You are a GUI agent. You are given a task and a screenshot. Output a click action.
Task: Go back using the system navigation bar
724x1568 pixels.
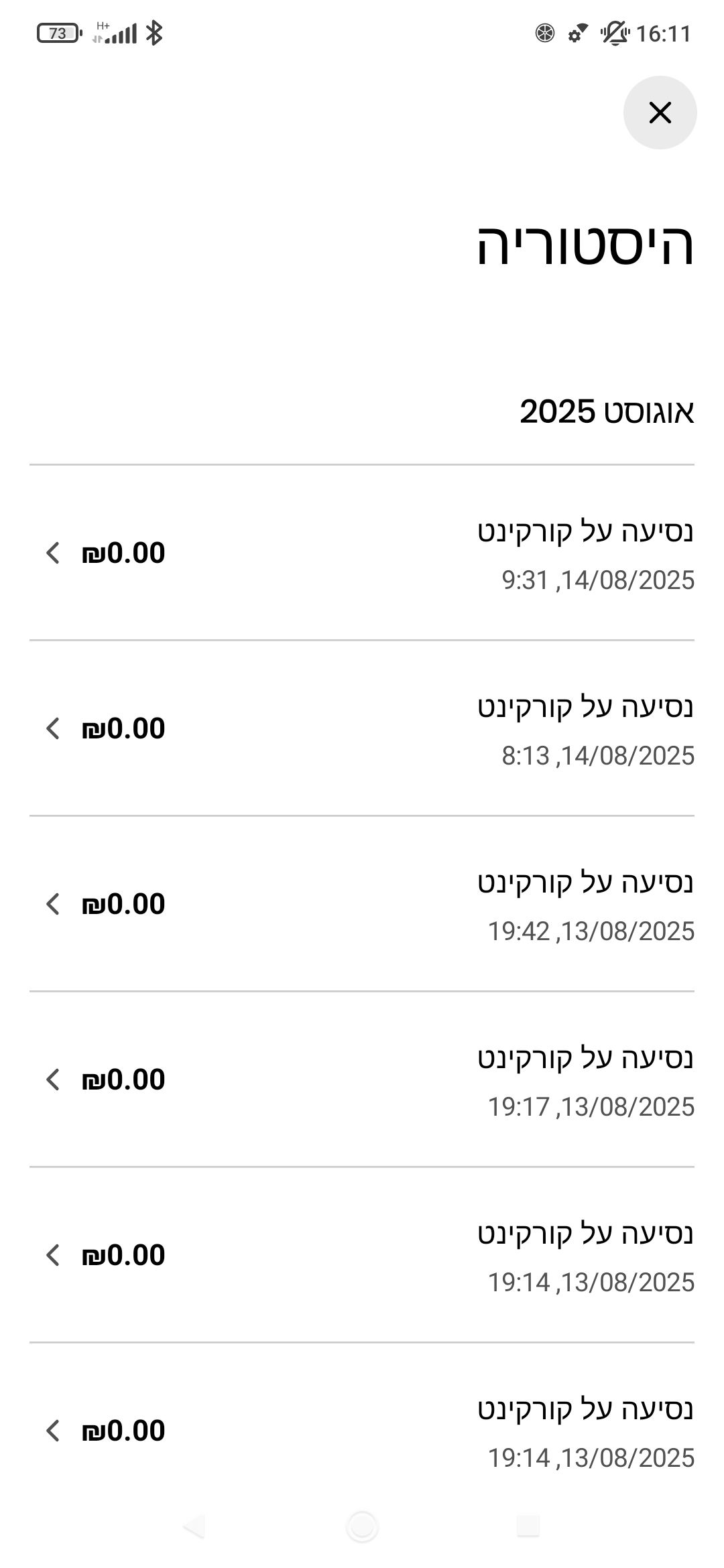pyautogui.click(x=194, y=1527)
